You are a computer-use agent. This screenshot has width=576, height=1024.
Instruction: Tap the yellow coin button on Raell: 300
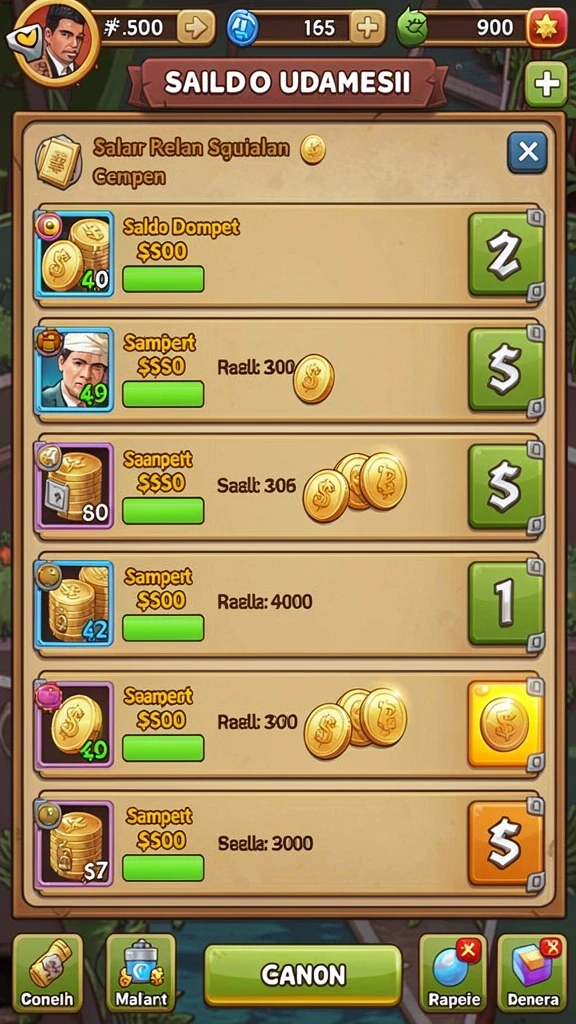[x=506, y=724]
